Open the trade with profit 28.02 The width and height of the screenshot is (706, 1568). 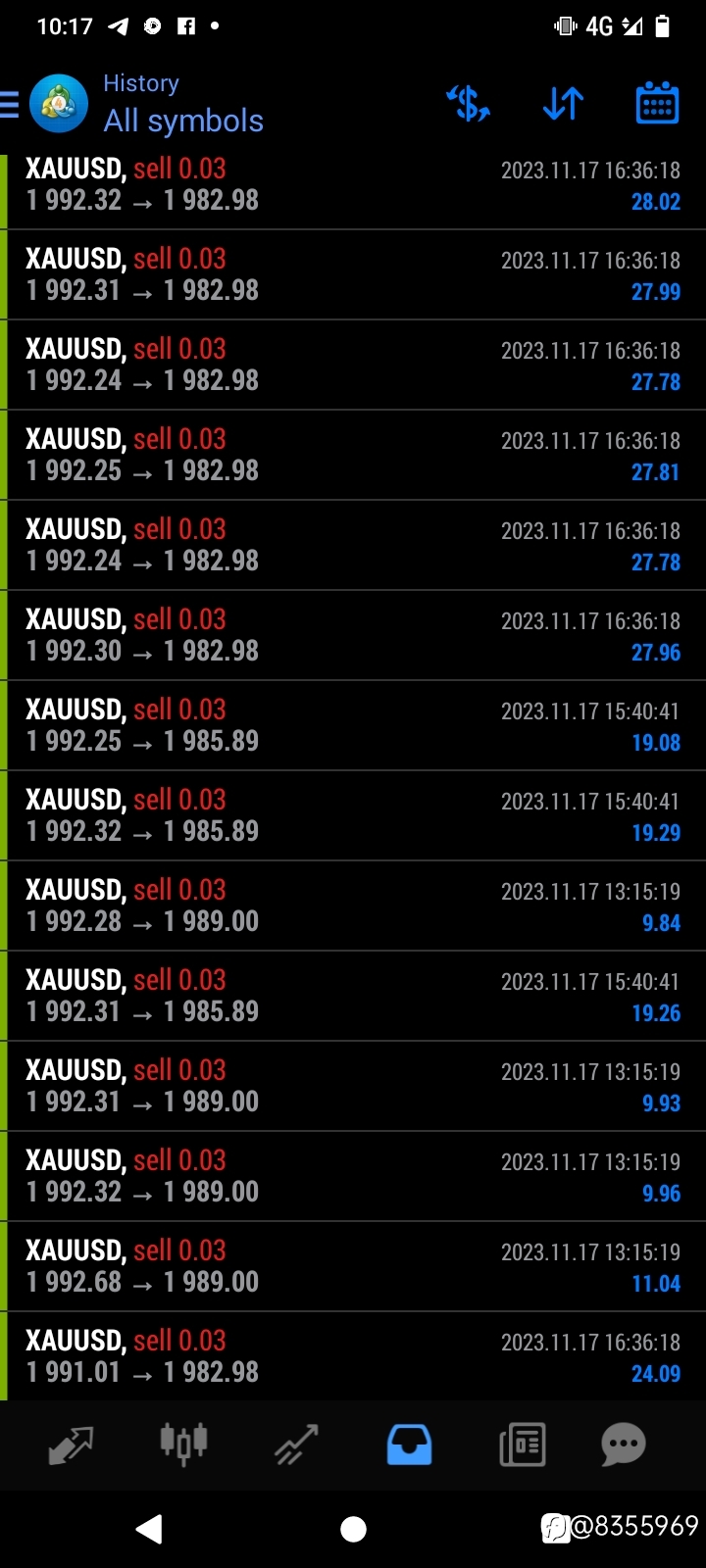pos(353,184)
